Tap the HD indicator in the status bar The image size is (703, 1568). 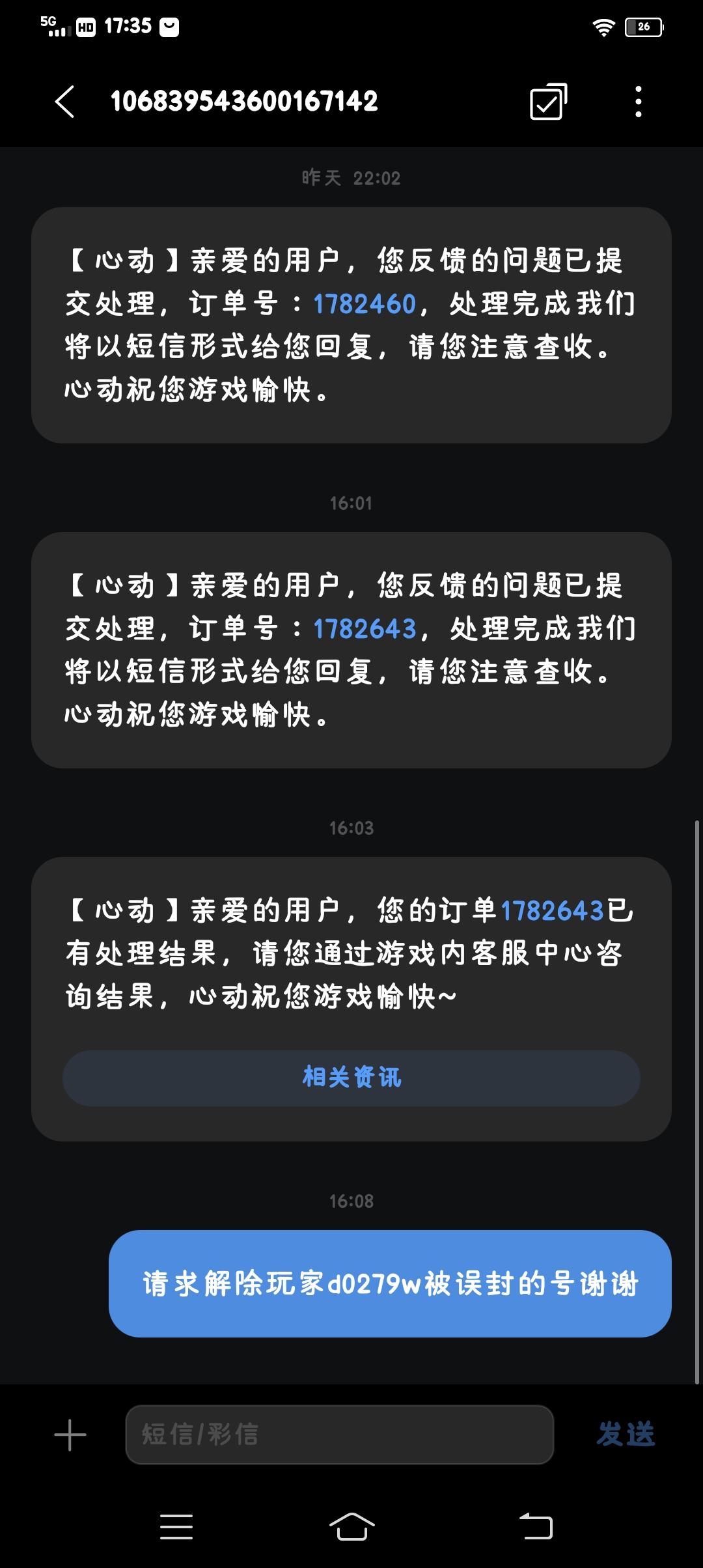(87, 26)
